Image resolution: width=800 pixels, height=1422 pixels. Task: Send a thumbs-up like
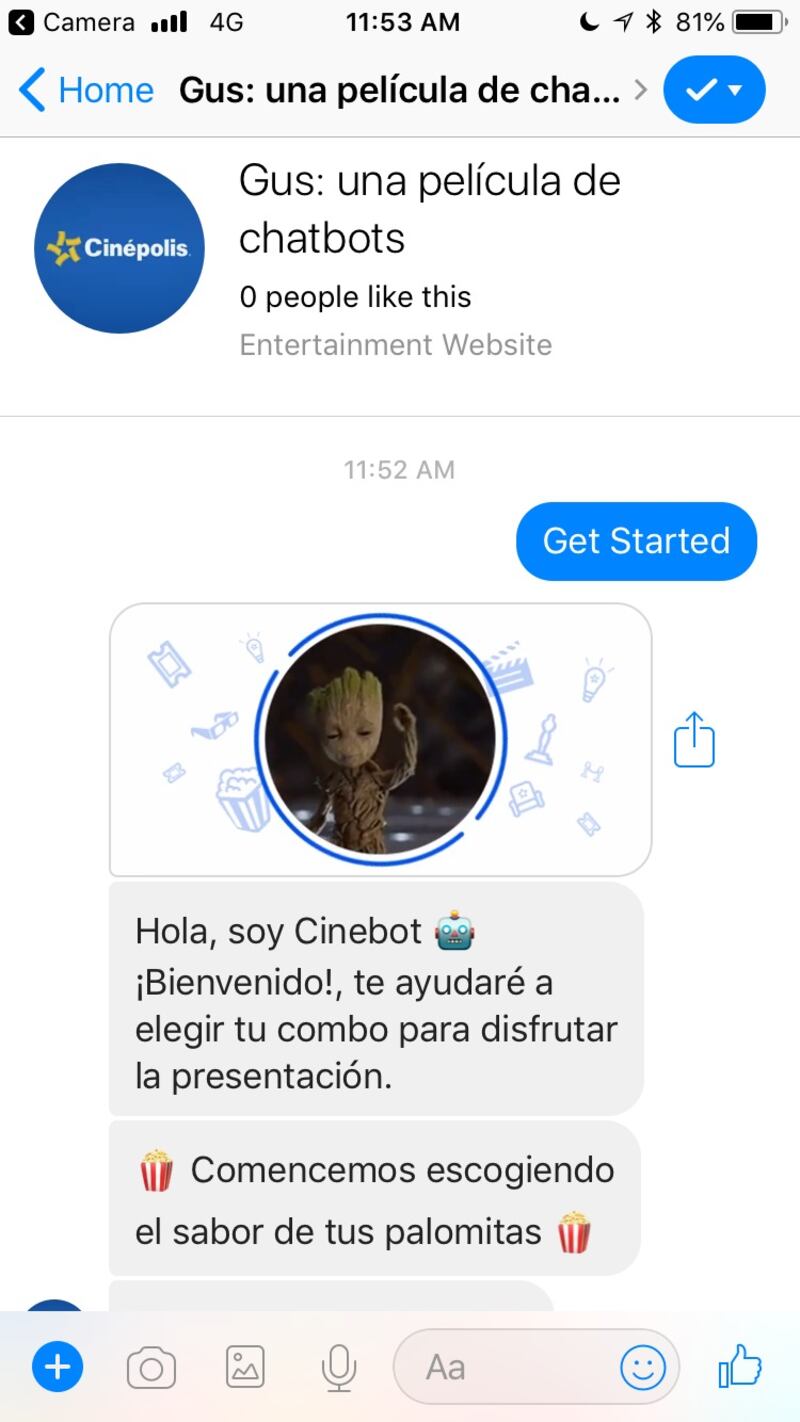(x=740, y=1367)
